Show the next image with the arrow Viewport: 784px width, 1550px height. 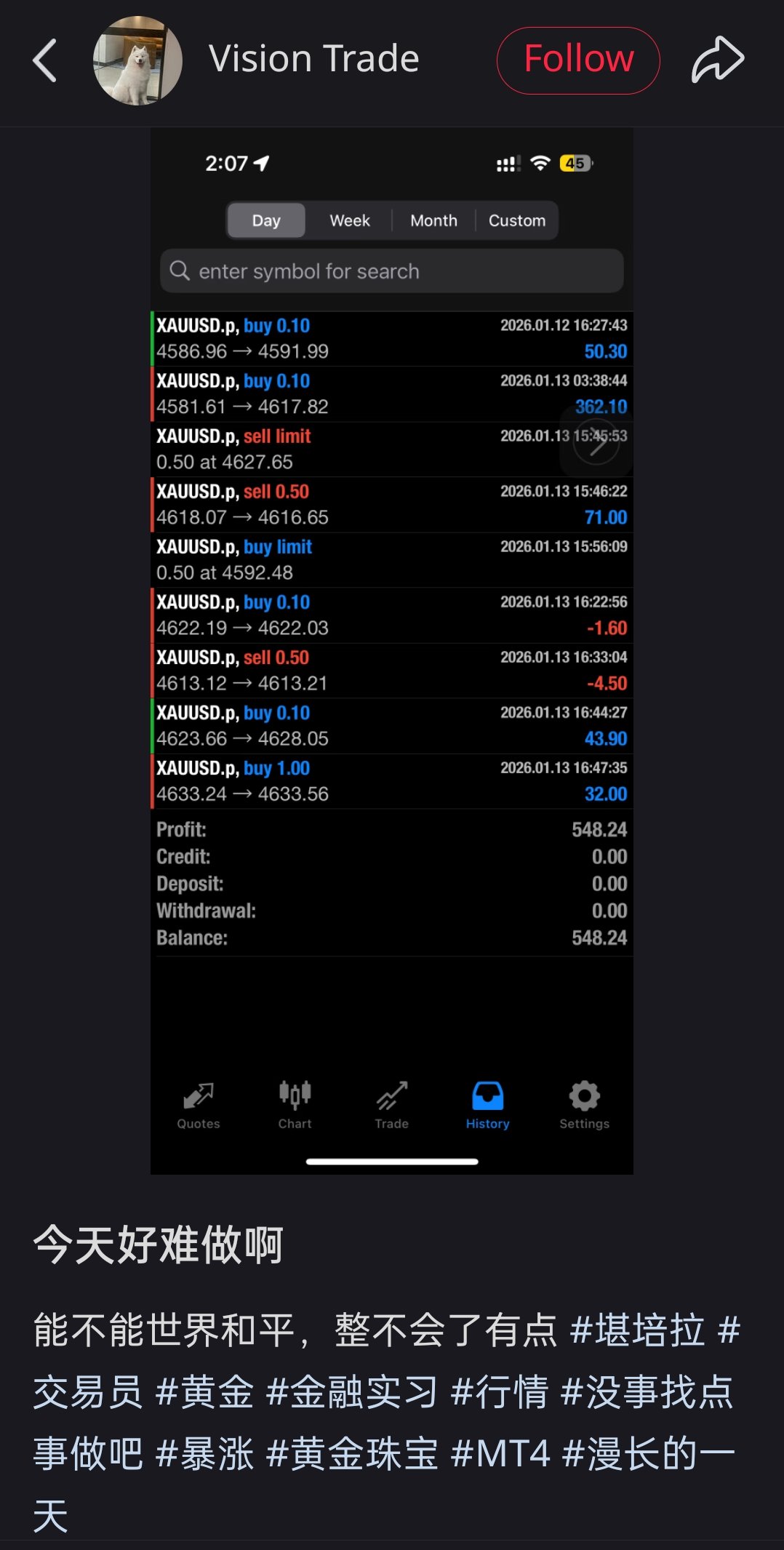coord(596,442)
